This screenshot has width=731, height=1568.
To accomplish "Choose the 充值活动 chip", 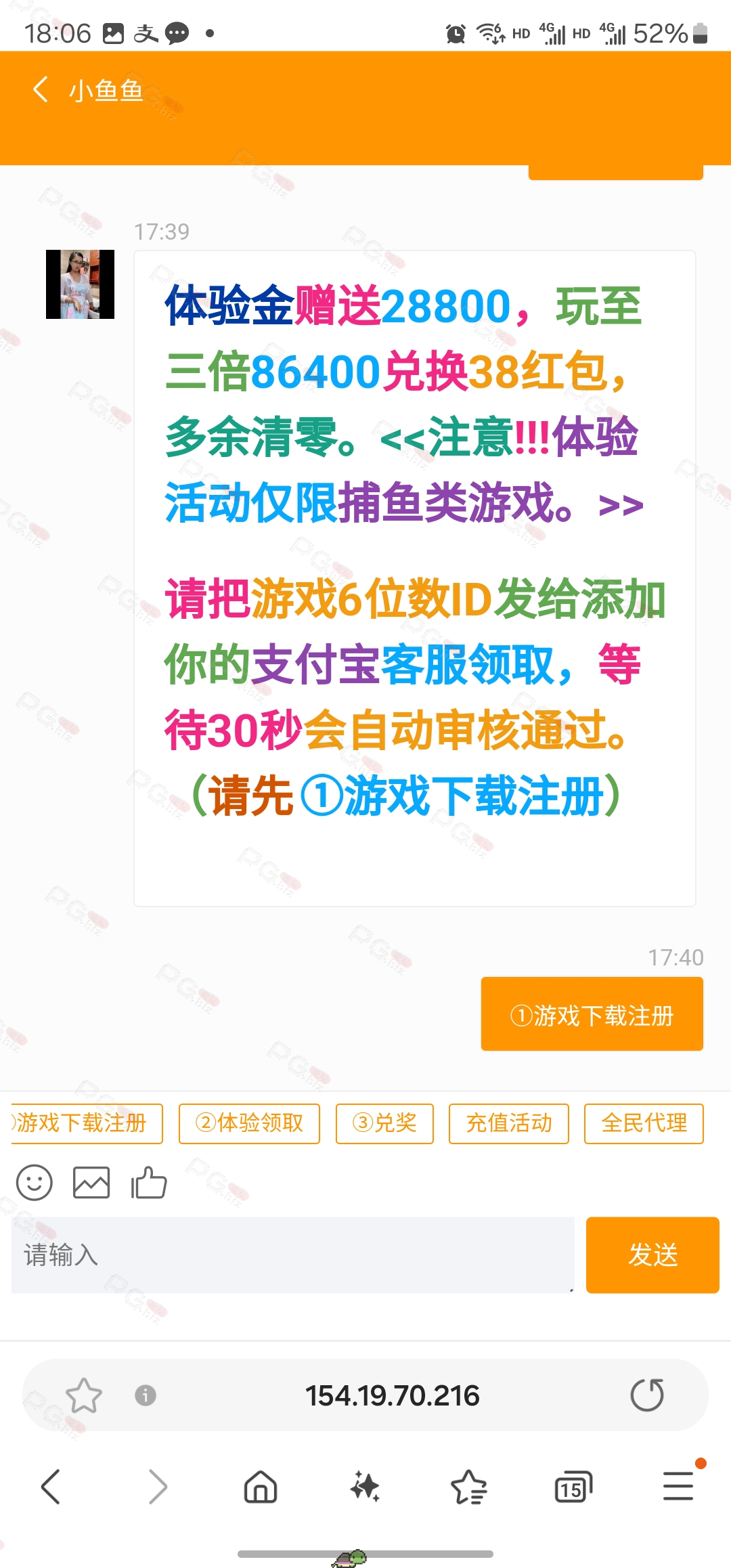I will (509, 1123).
